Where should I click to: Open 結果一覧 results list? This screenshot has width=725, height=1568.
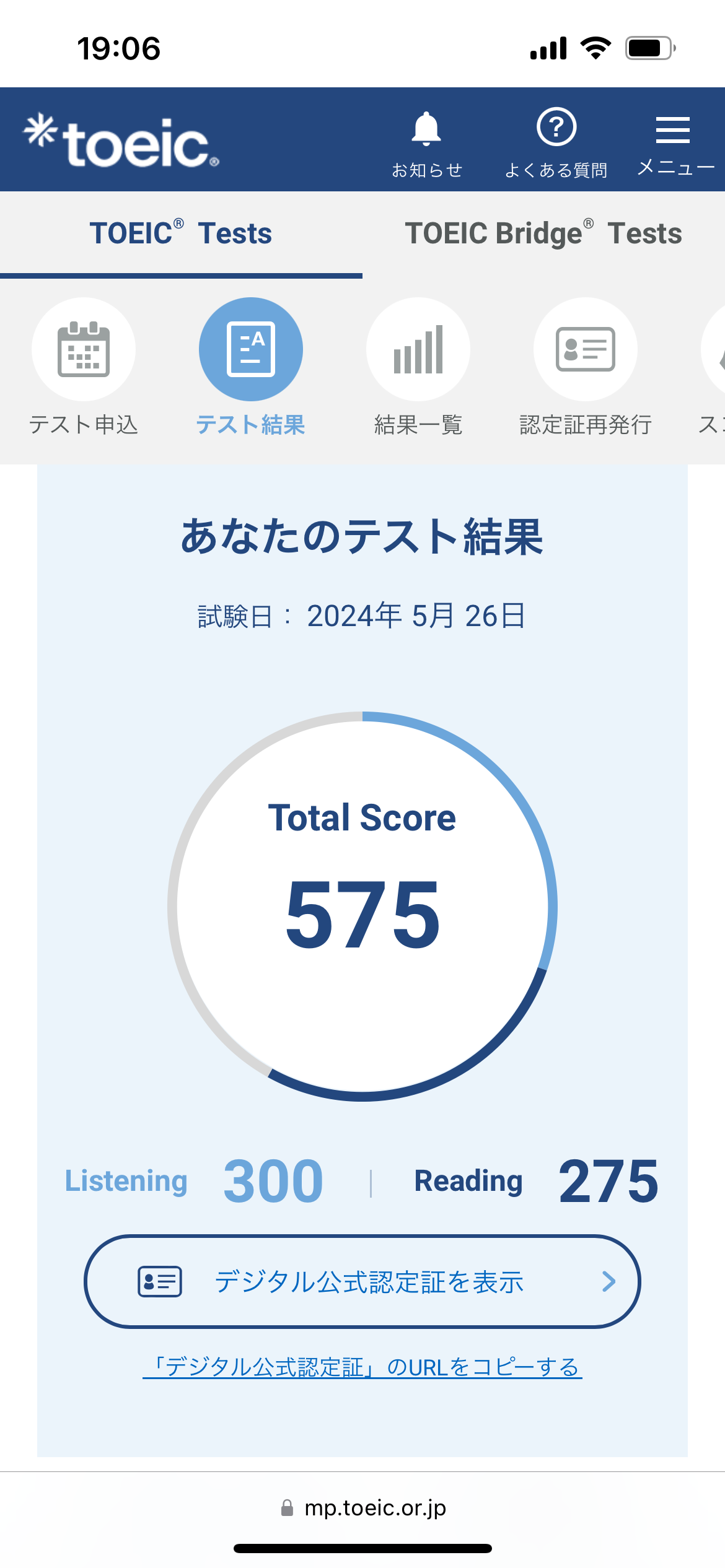(x=418, y=367)
